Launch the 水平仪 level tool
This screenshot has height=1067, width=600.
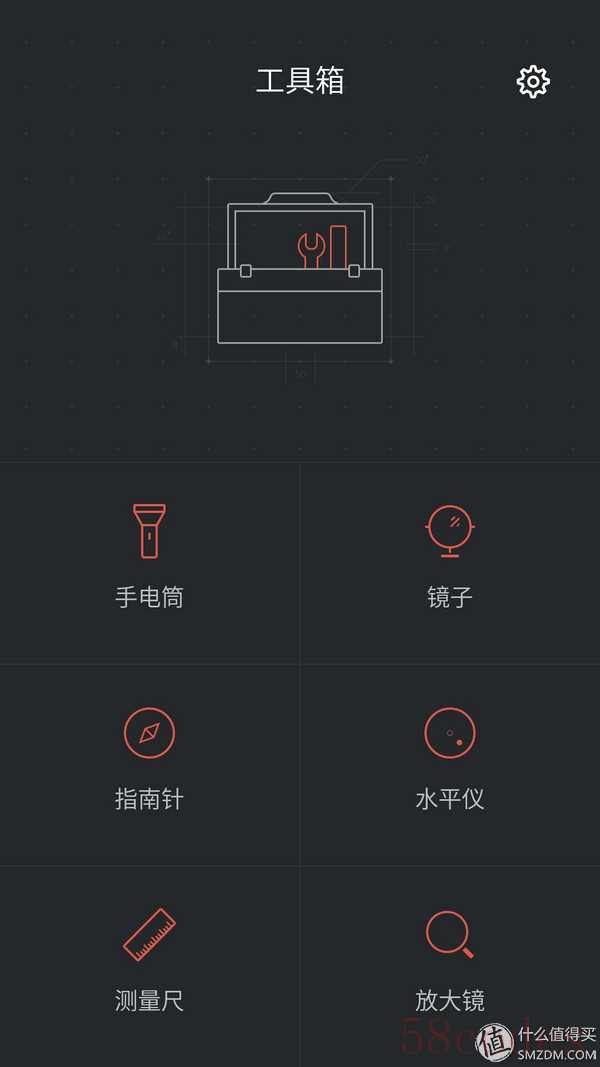[450, 764]
